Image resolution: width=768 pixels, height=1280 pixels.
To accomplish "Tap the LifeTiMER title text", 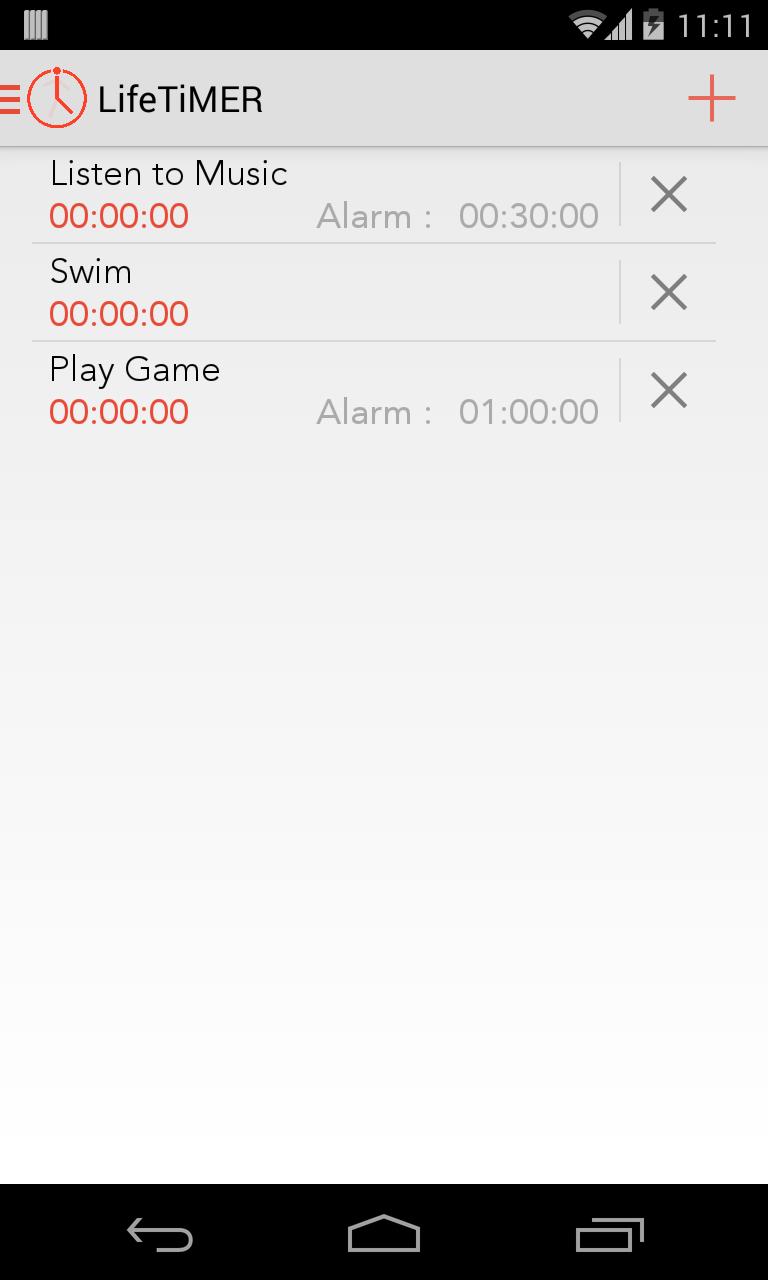I will click(181, 98).
